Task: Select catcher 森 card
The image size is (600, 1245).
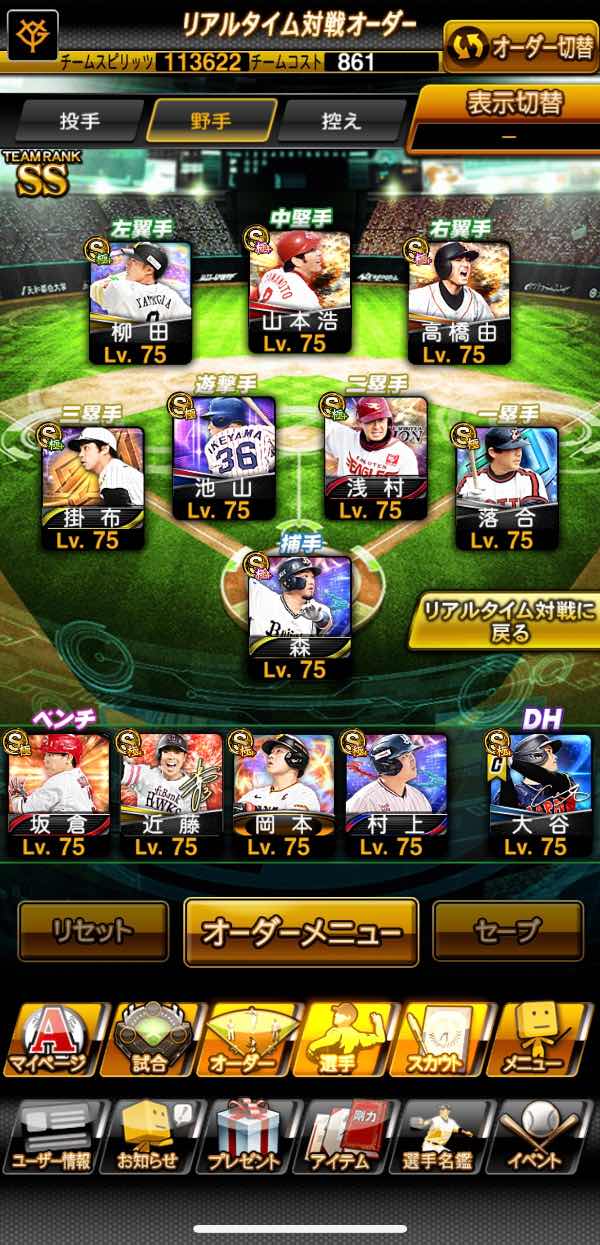Action: click(x=300, y=618)
